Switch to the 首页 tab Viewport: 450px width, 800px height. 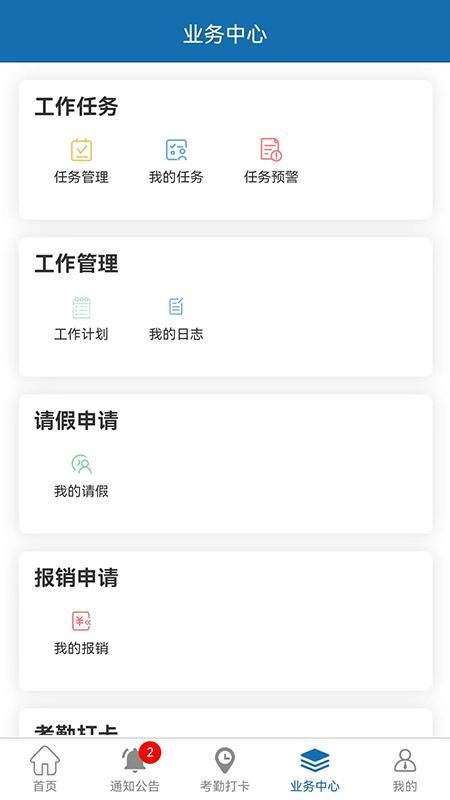[45, 769]
